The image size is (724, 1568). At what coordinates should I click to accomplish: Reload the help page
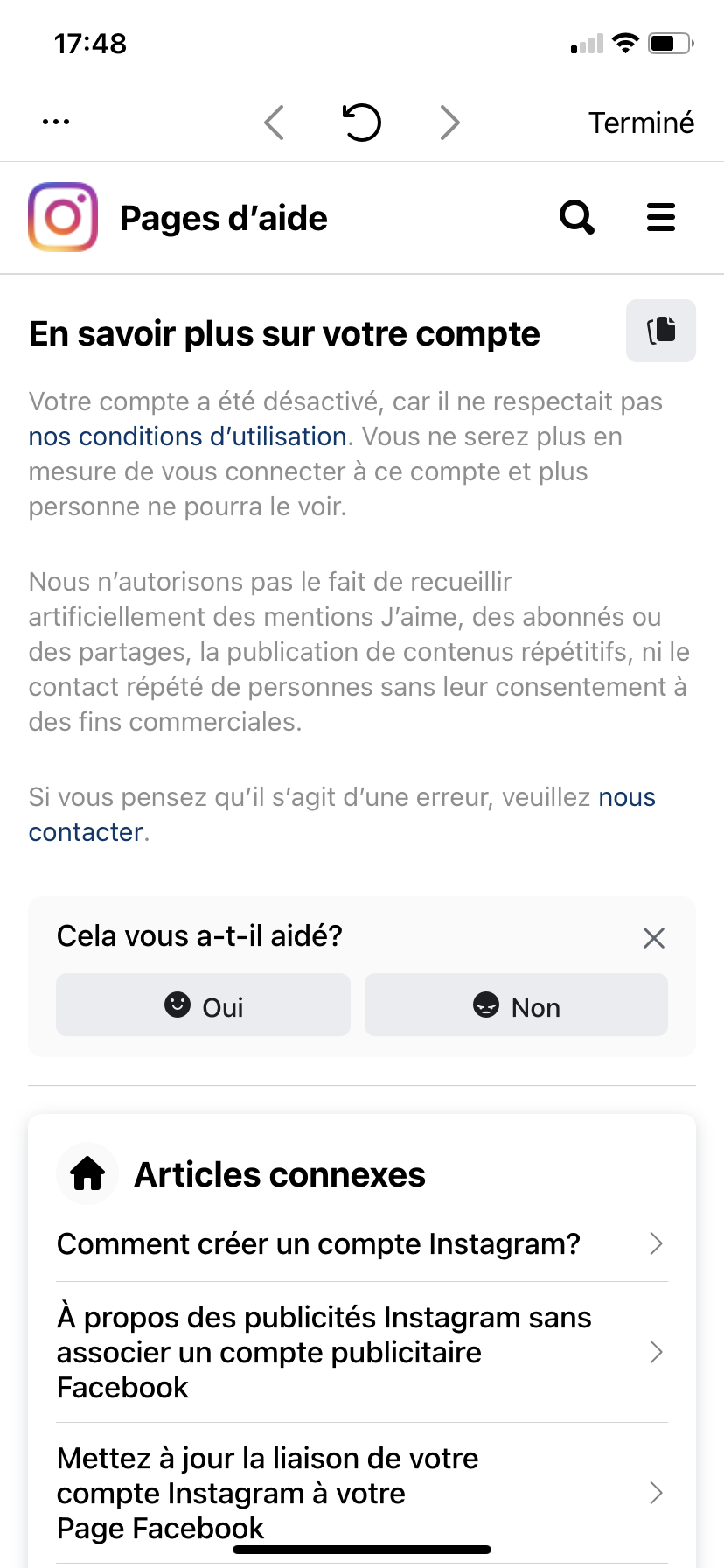click(x=361, y=122)
